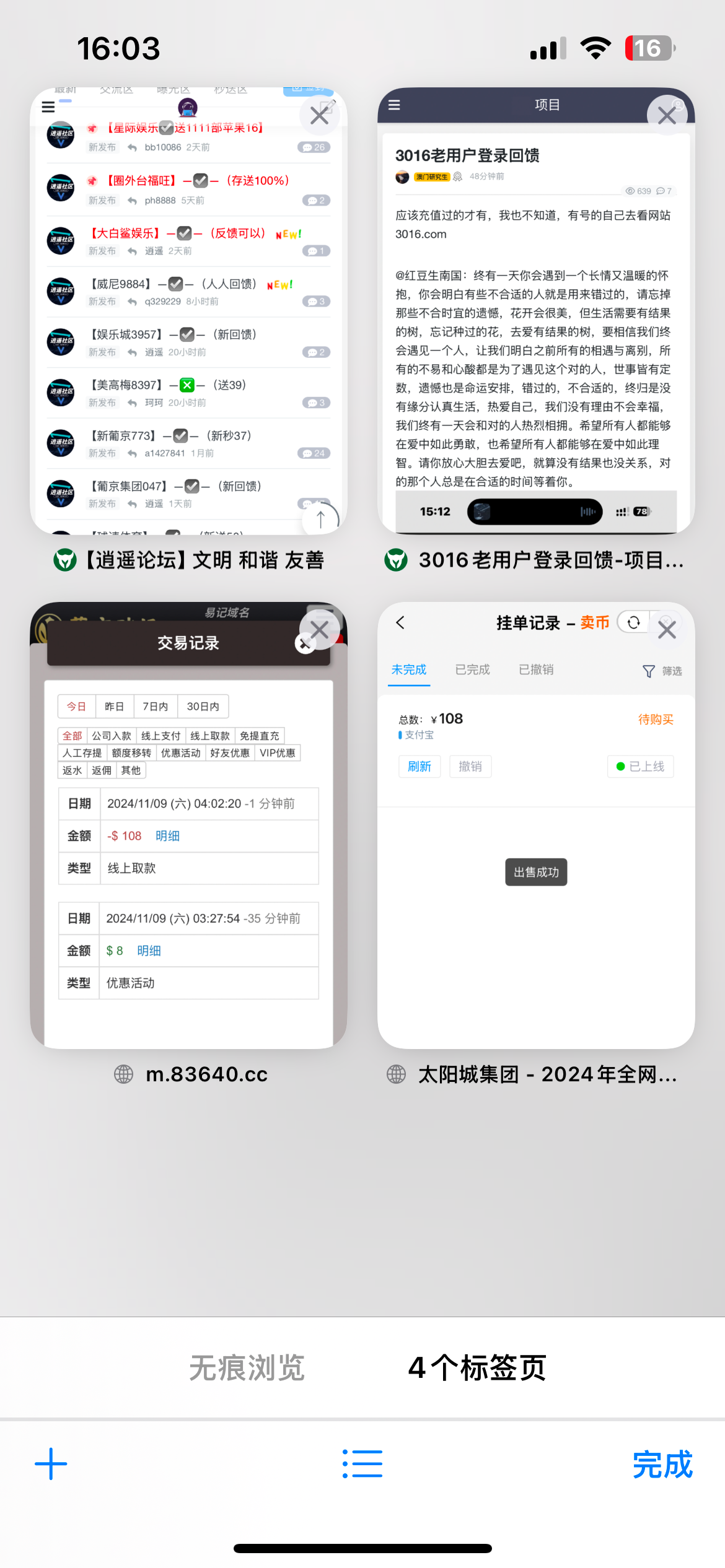Close the 逍遥论坛 tab

click(319, 115)
